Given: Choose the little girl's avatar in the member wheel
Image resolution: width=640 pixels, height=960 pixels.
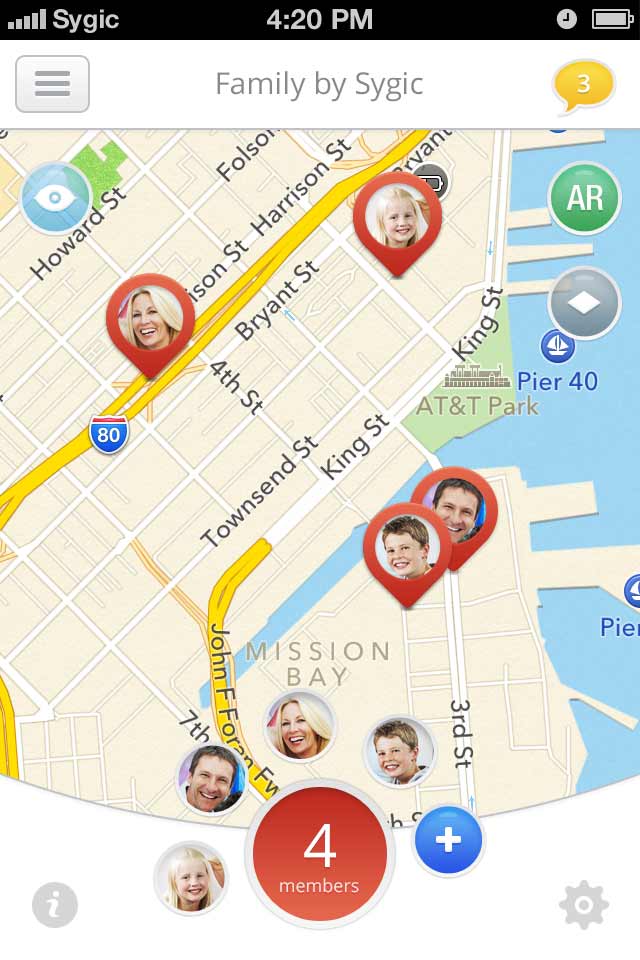Looking at the screenshot, I should coord(191,879).
